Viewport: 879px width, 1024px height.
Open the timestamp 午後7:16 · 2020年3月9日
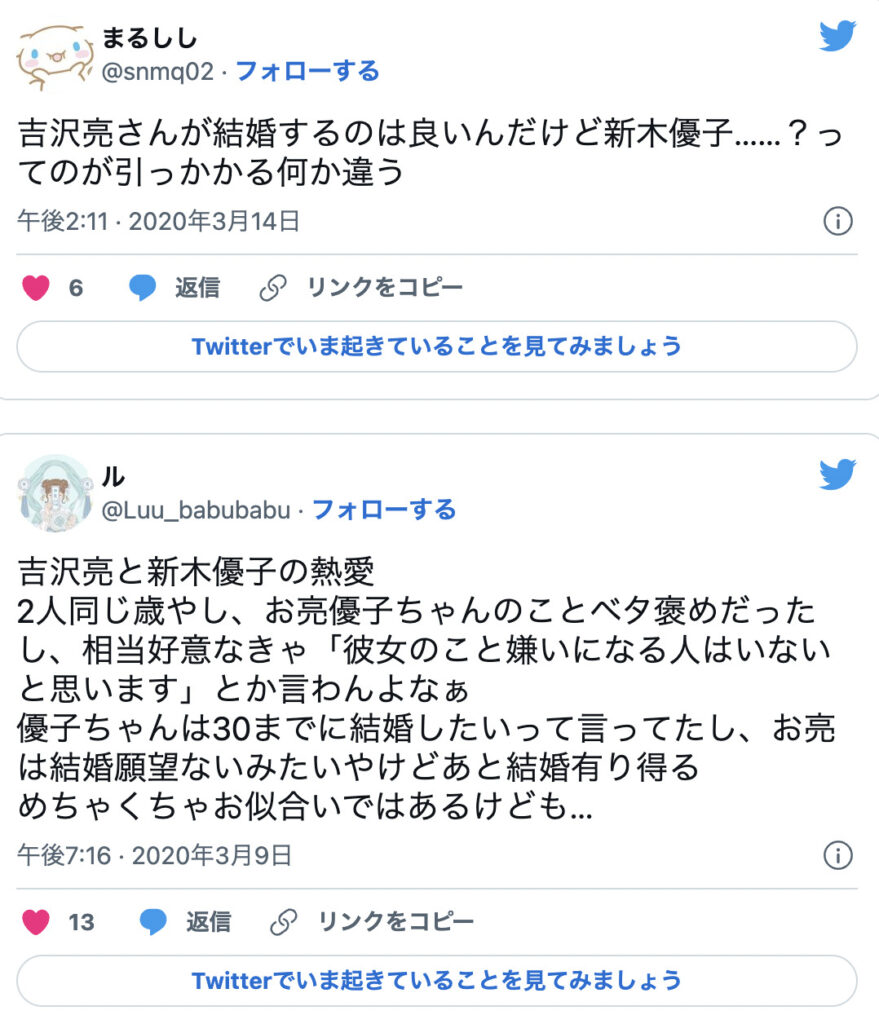pyautogui.click(x=154, y=855)
